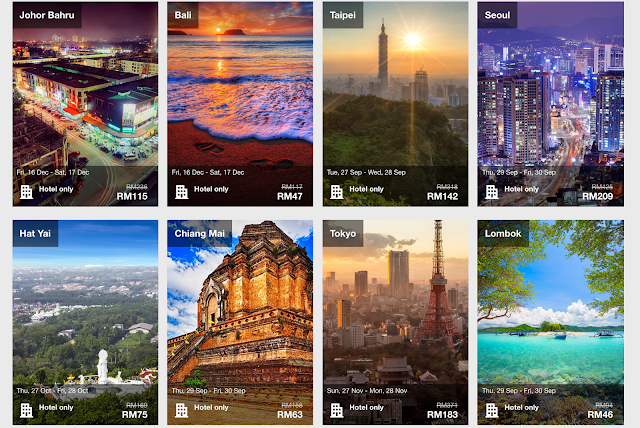Open the Seoul hotel deal

(550, 105)
